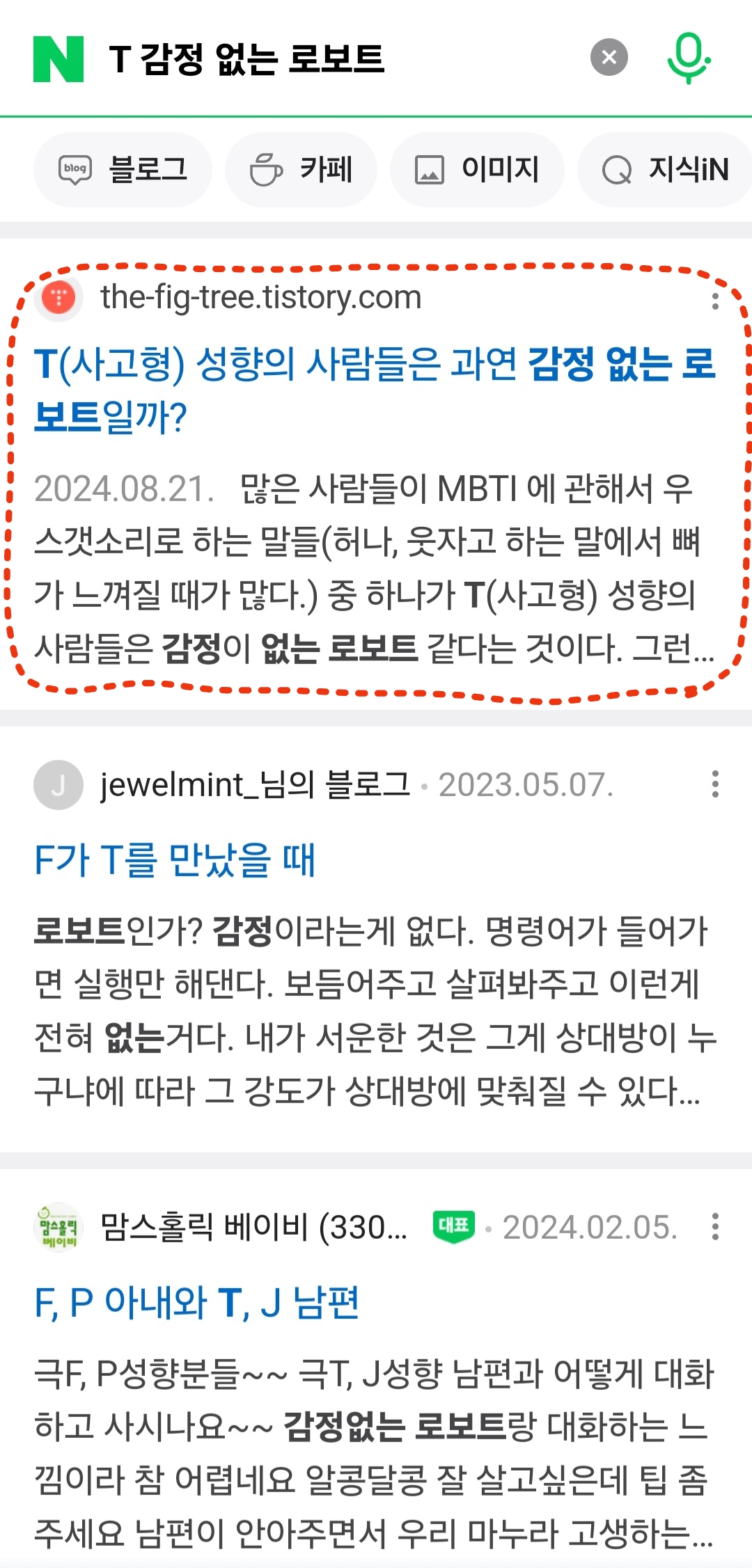752x1568 pixels.
Task: Switch to 이미지 results
Action: pyautogui.click(x=477, y=170)
